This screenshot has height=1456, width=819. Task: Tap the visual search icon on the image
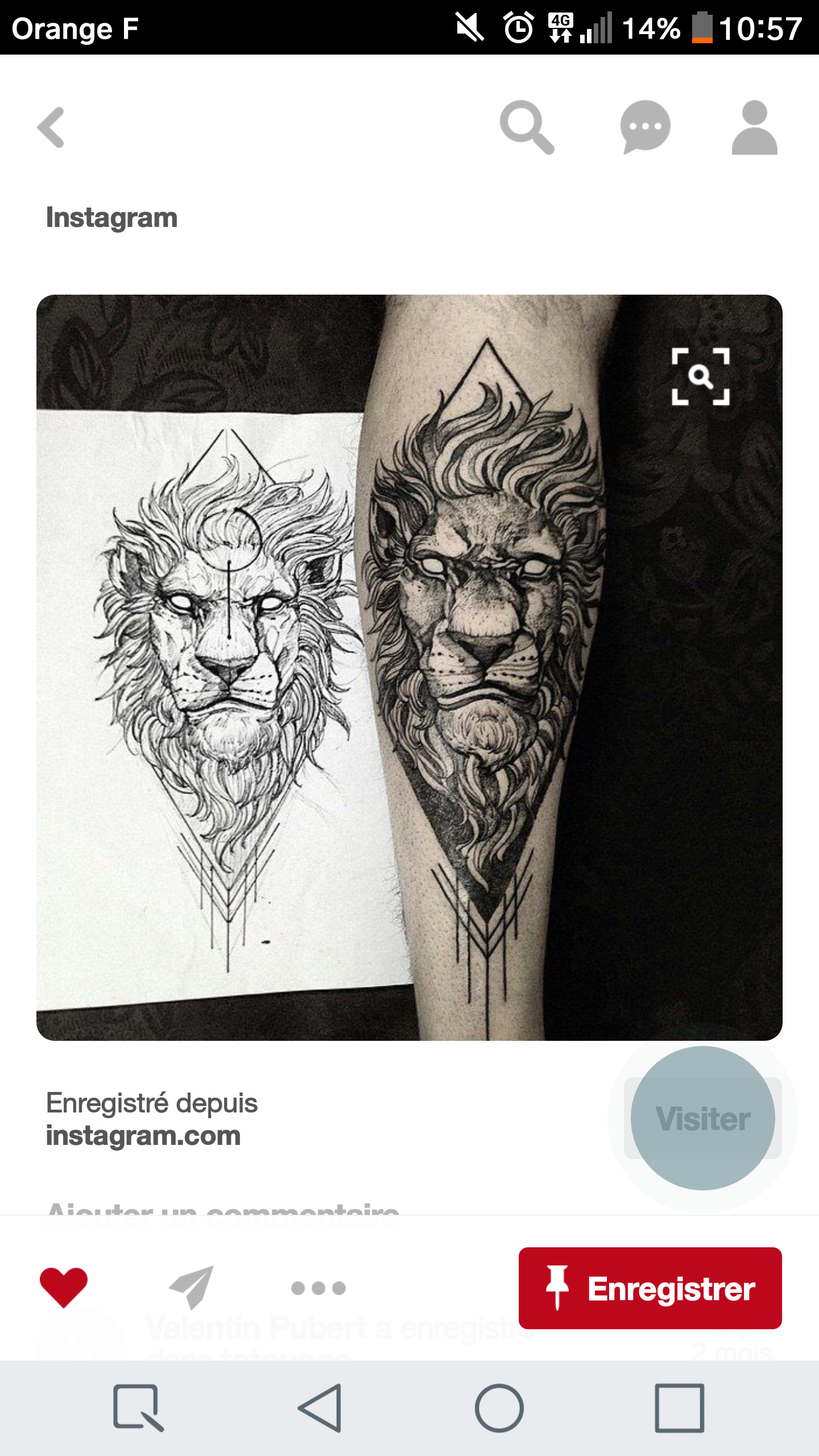[701, 377]
